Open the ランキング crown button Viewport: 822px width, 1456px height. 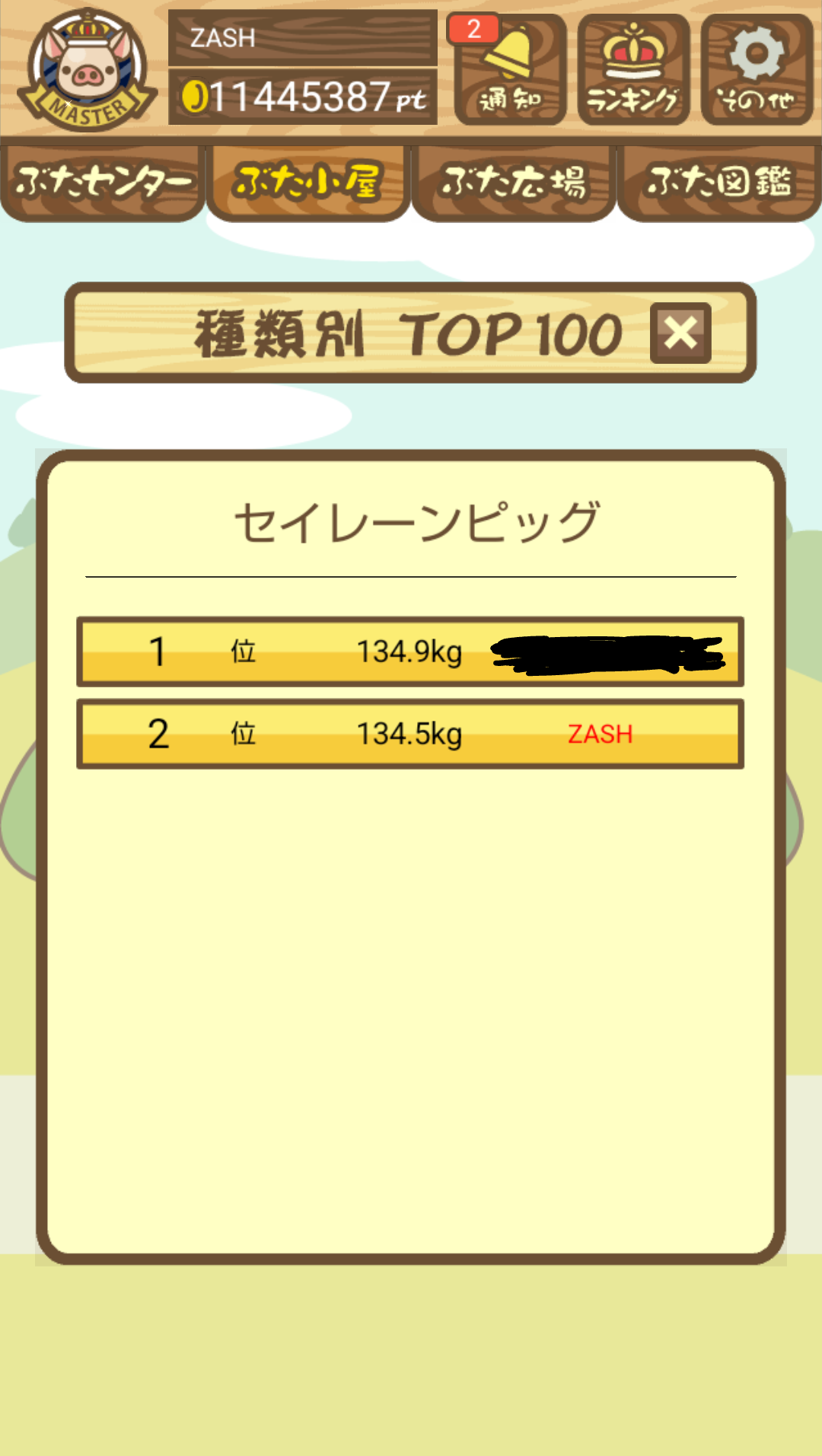(x=633, y=70)
